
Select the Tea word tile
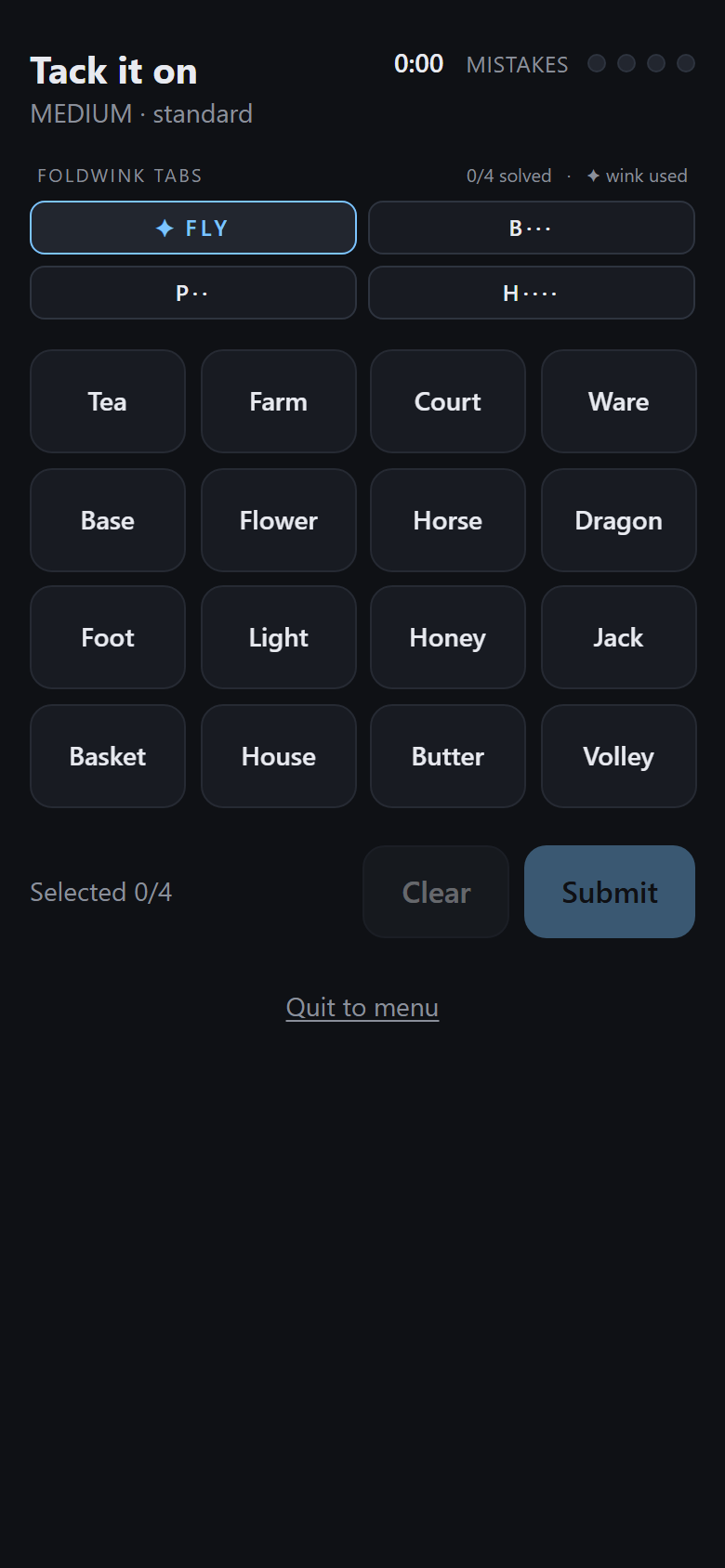tap(108, 401)
